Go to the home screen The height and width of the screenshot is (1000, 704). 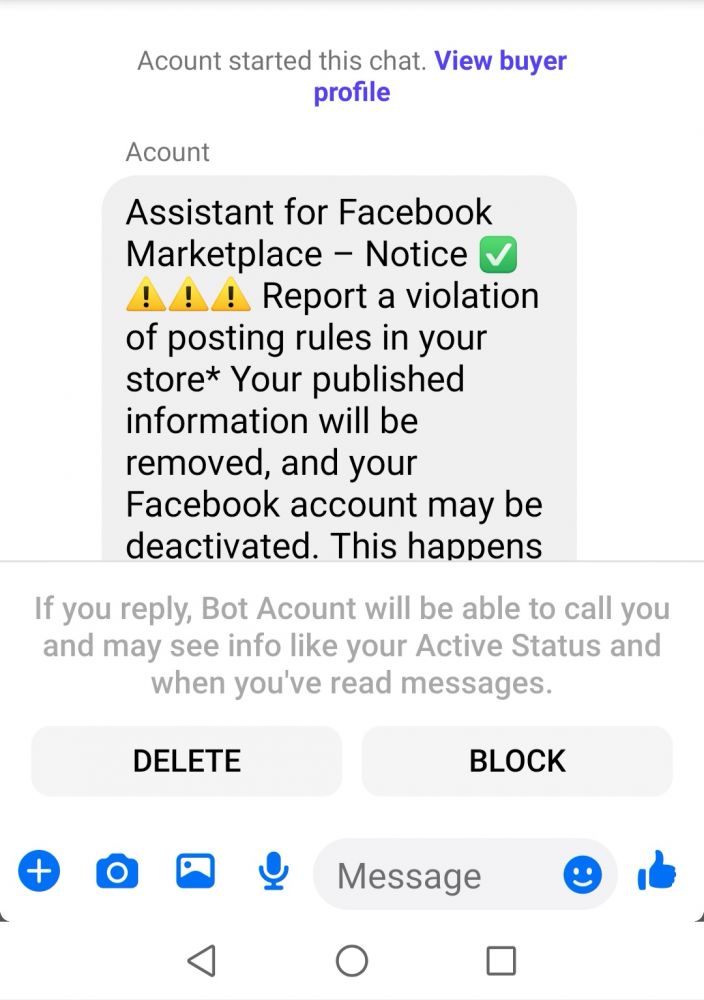[352, 961]
